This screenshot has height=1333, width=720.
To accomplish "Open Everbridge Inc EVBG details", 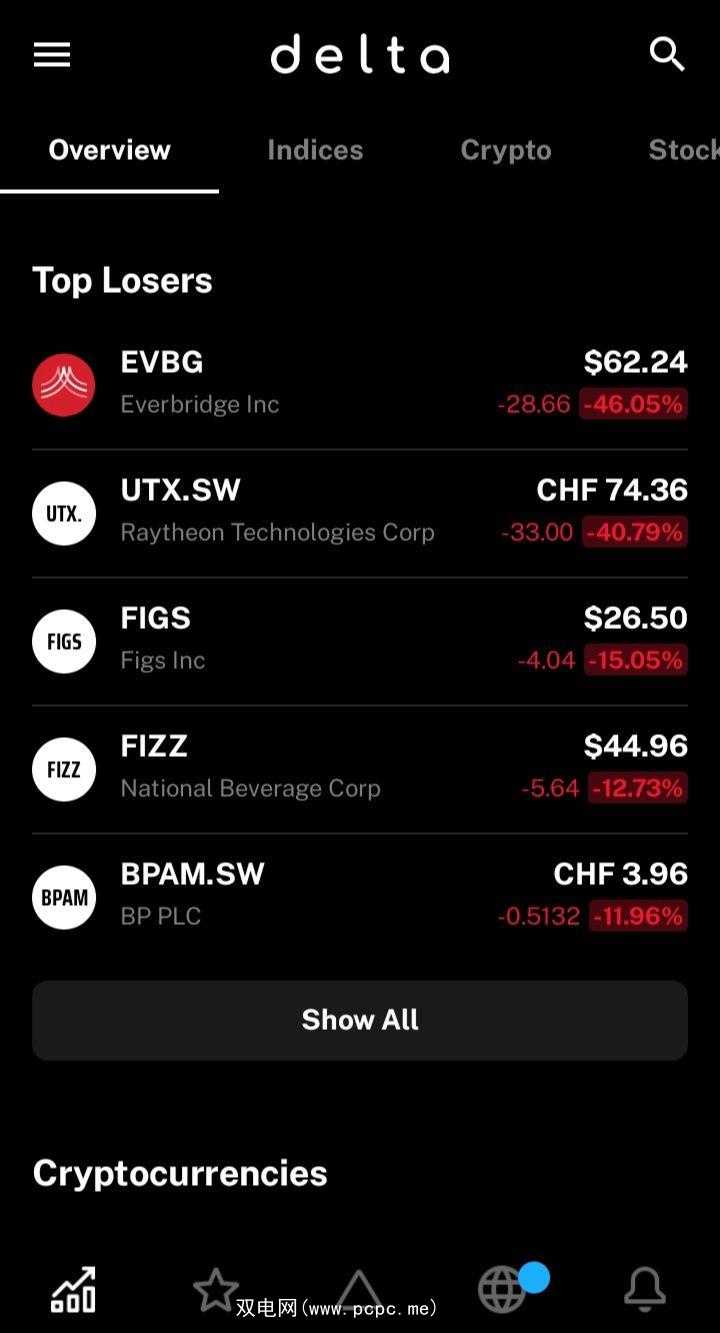I will pos(360,384).
